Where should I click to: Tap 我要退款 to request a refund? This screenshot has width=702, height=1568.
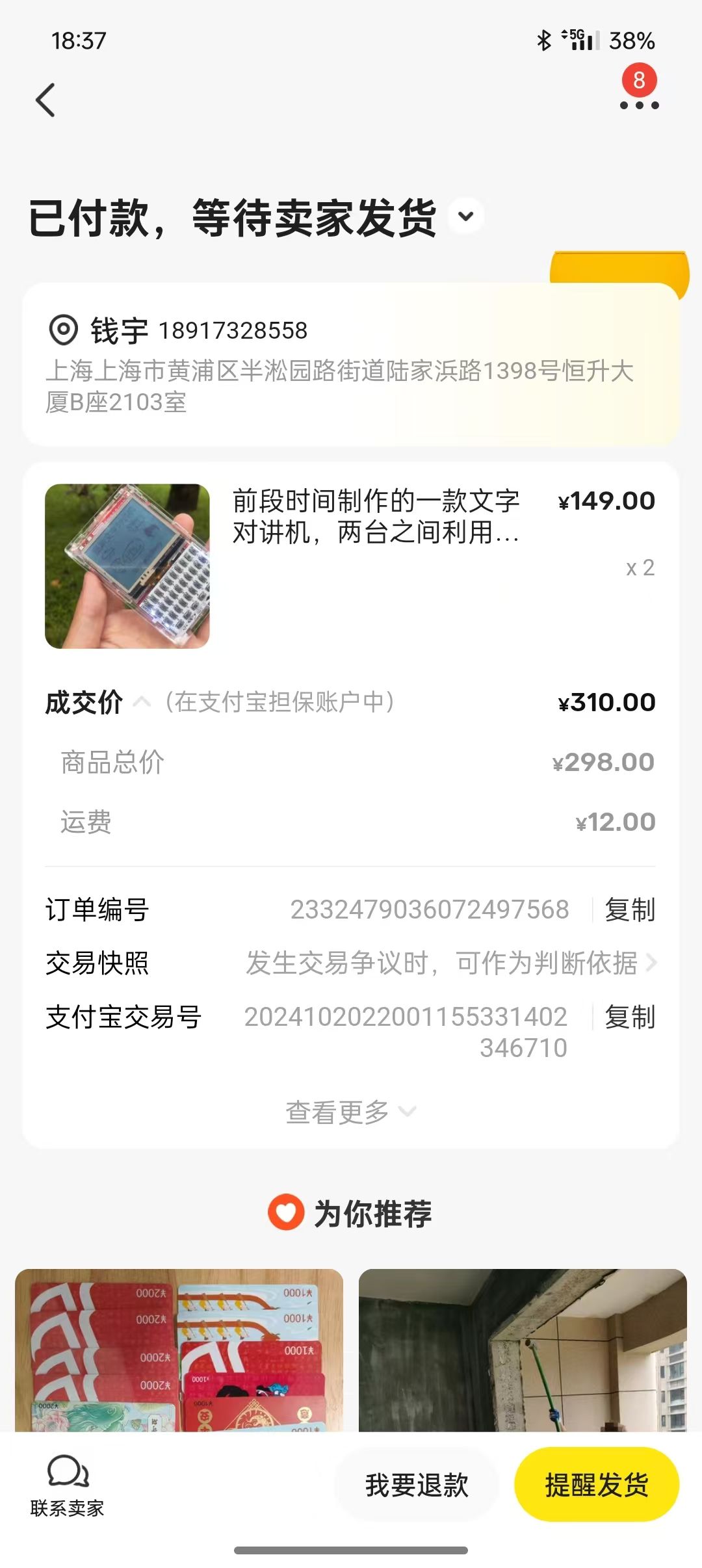(417, 1485)
